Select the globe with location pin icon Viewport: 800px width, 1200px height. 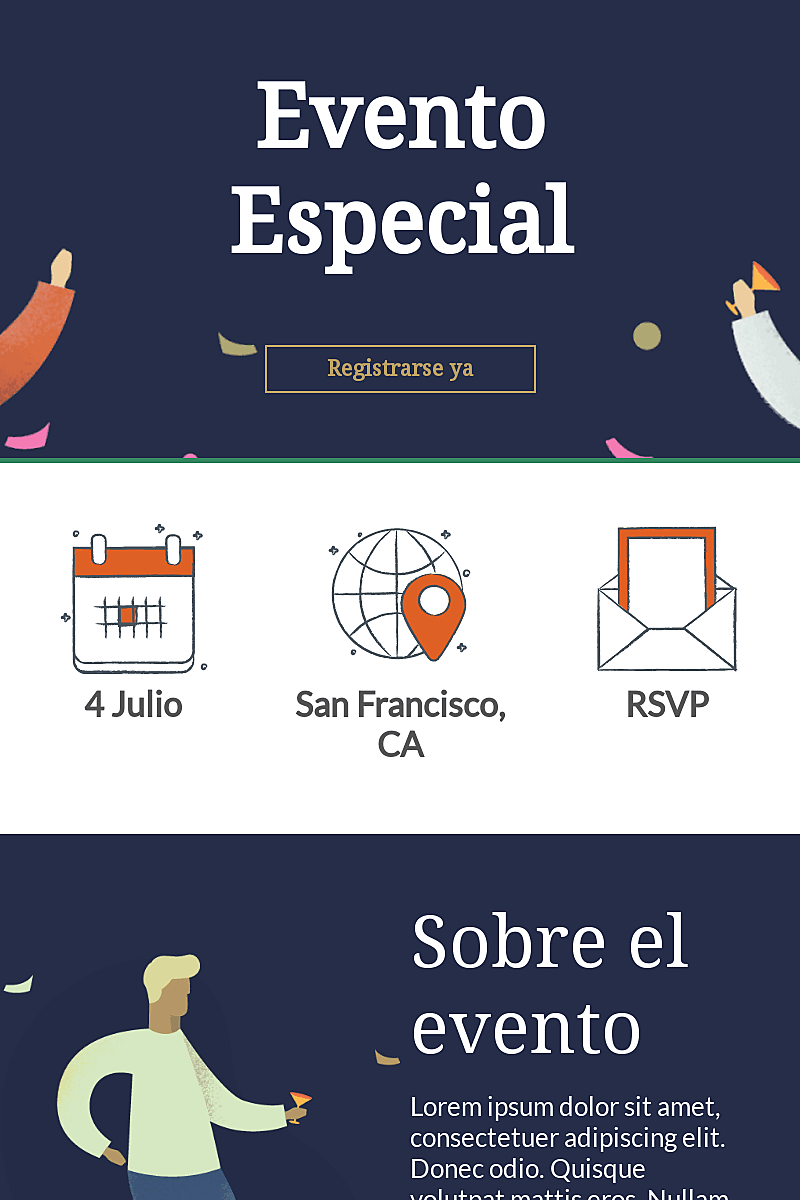pos(390,595)
